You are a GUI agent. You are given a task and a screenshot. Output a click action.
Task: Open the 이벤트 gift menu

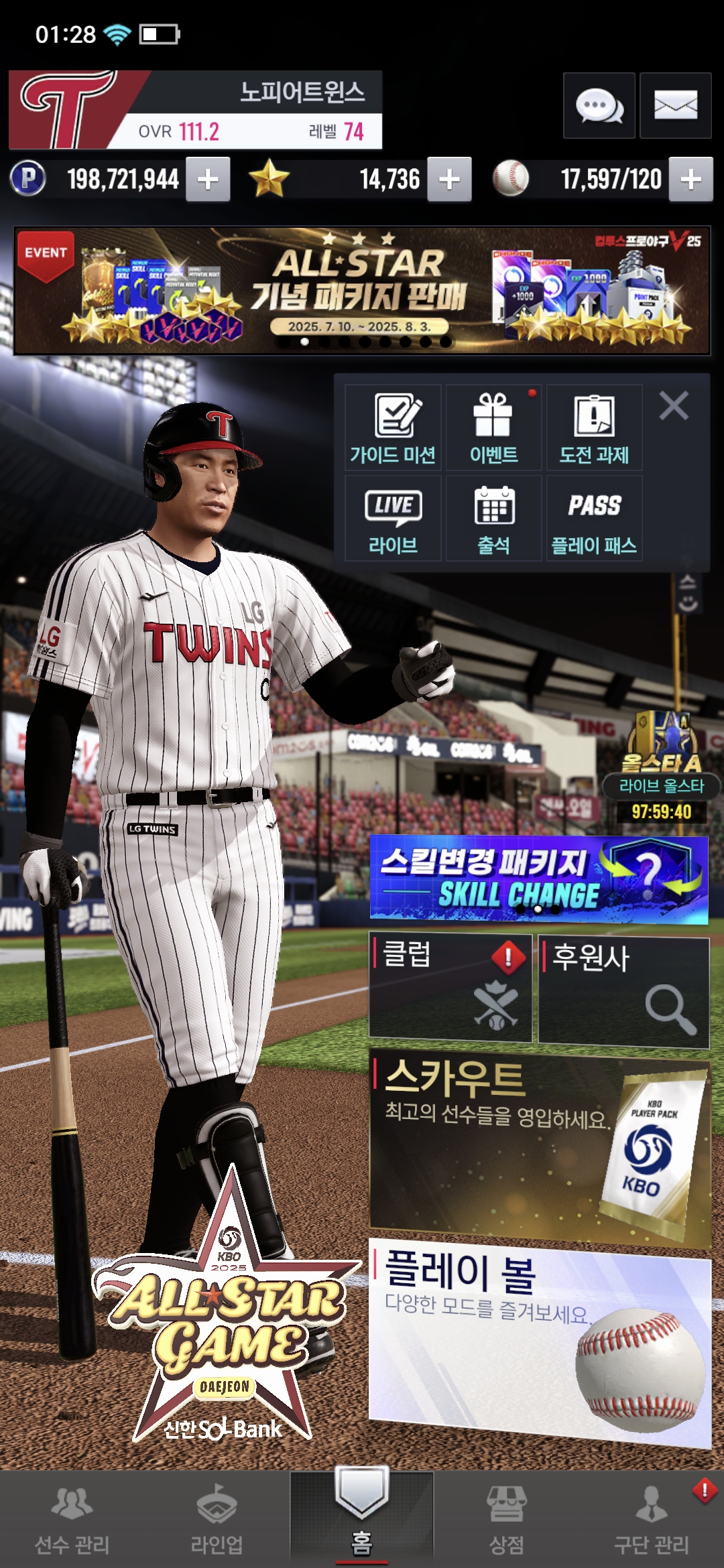493,428
